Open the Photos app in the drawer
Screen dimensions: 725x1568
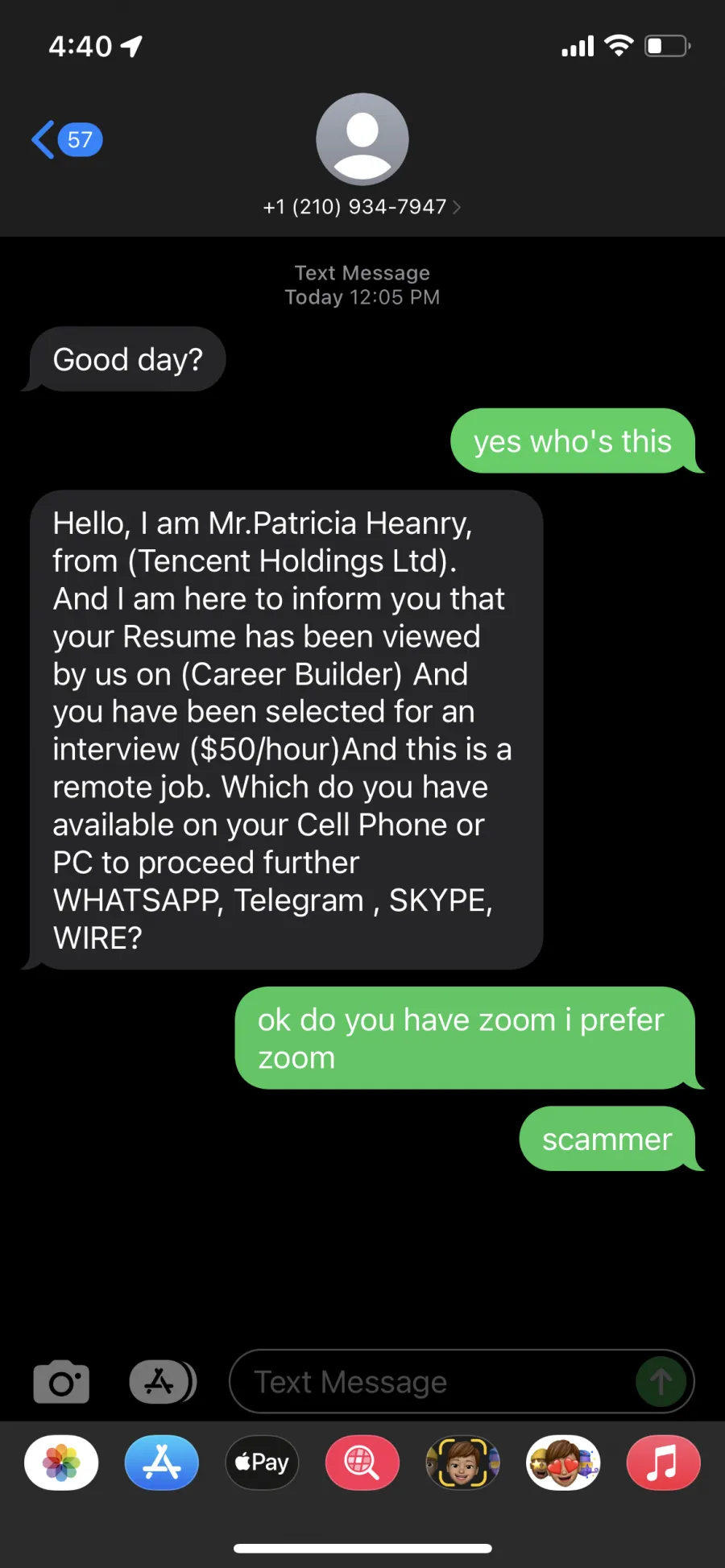61,1463
